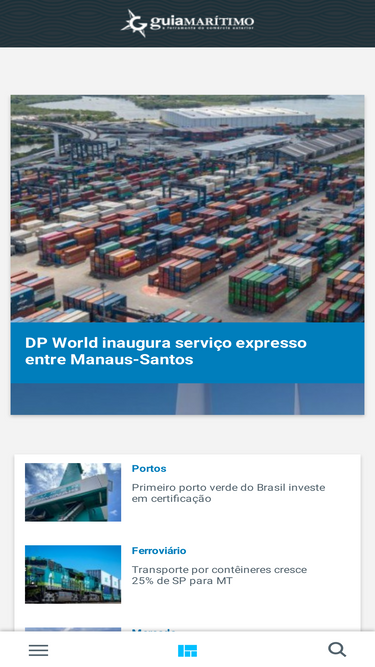Open the search magnifier icon
The width and height of the screenshot is (375, 667).
point(337,650)
